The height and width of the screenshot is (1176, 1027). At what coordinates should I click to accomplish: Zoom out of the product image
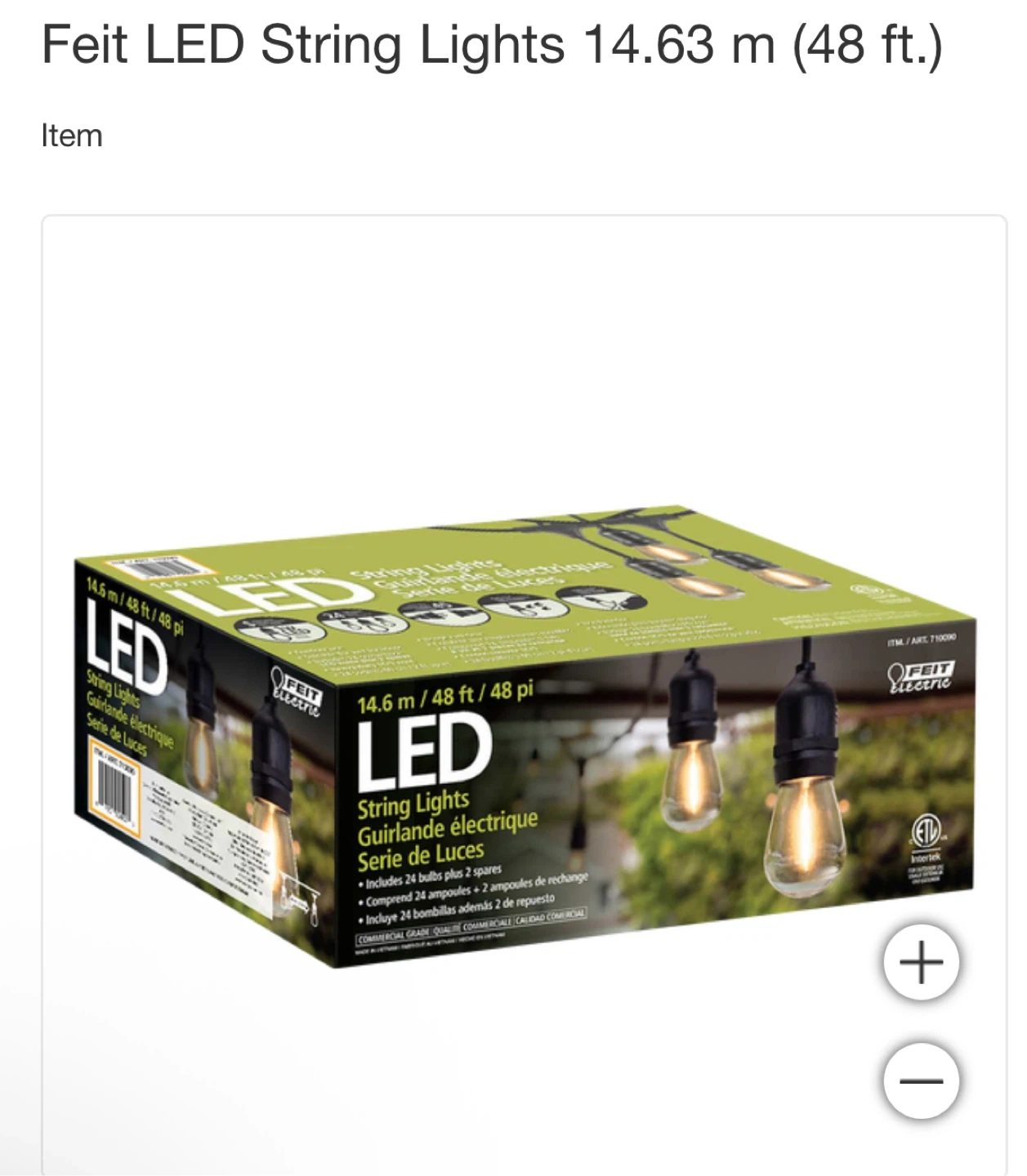tap(921, 1080)
